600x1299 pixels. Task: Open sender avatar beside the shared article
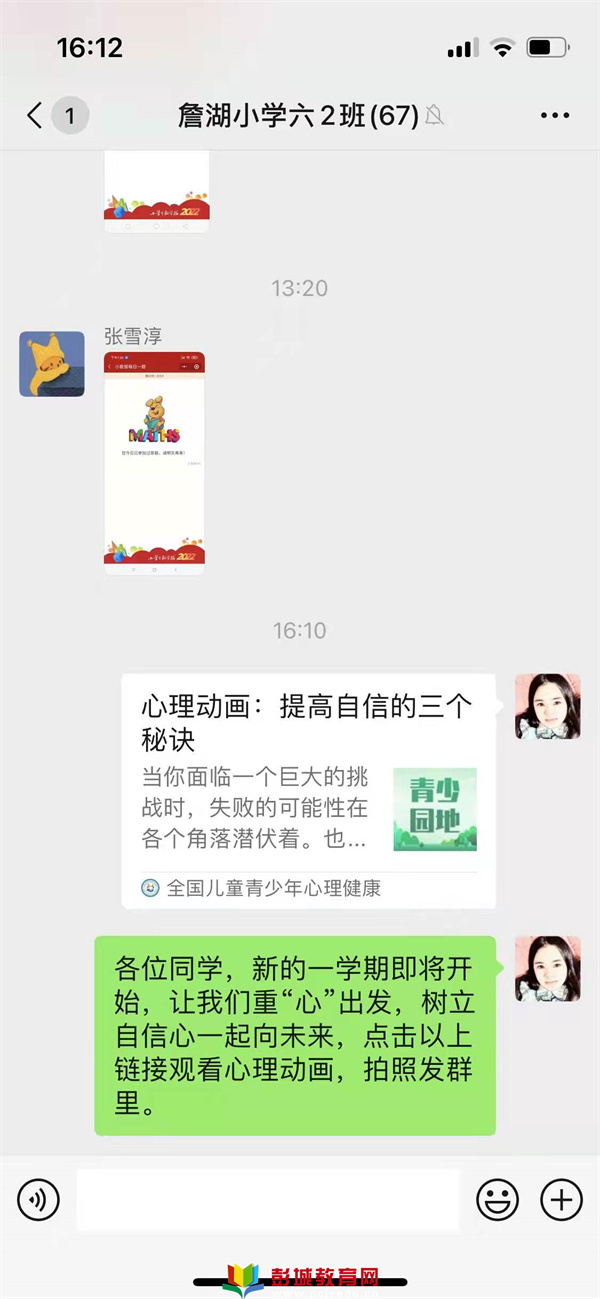[x=547, y=706]
